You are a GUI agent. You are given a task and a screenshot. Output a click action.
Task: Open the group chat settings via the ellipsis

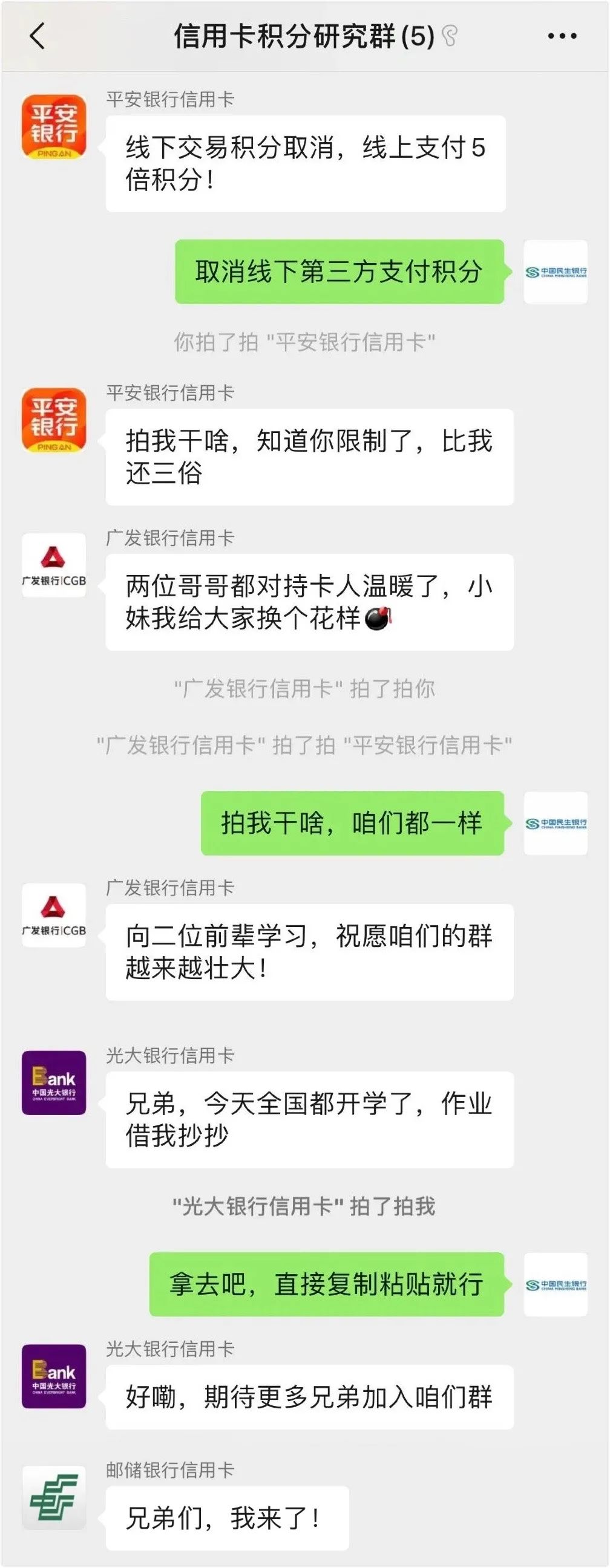point(559,35)
